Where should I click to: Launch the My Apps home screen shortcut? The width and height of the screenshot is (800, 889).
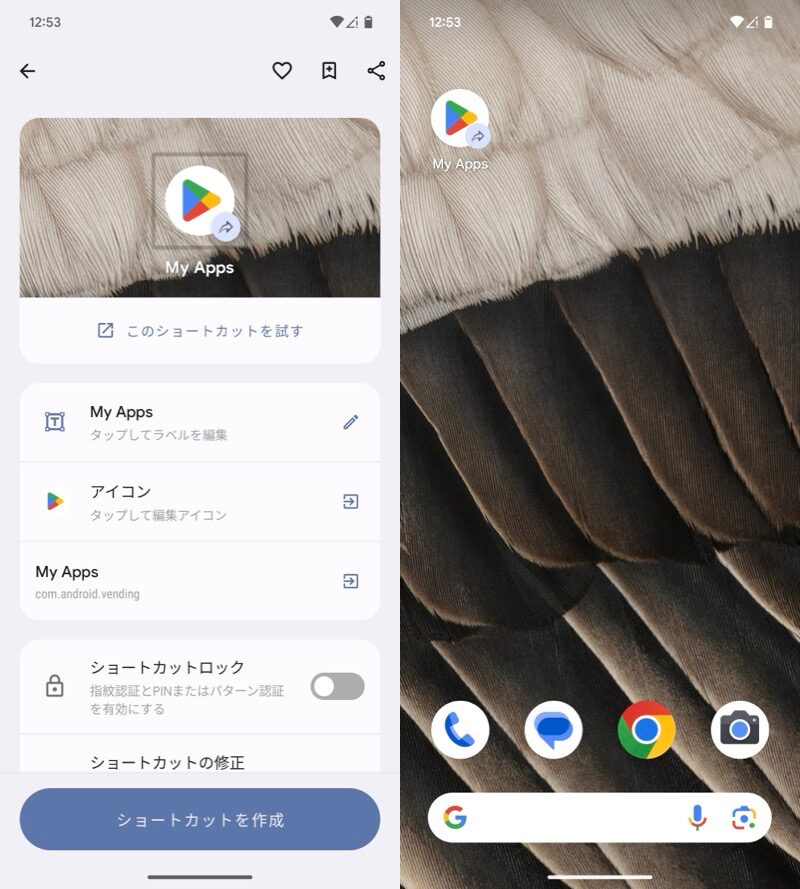click(460, 120)
